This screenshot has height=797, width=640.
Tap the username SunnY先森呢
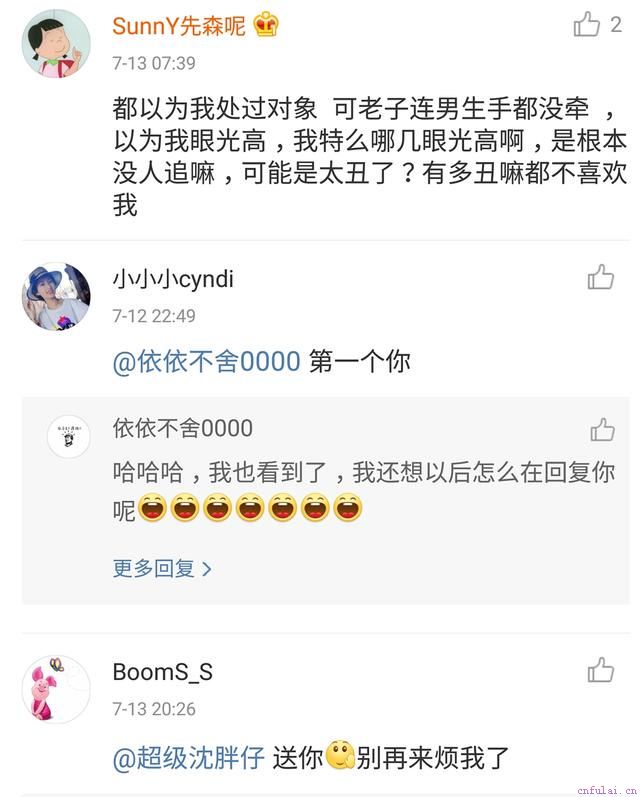coord(179,25)
